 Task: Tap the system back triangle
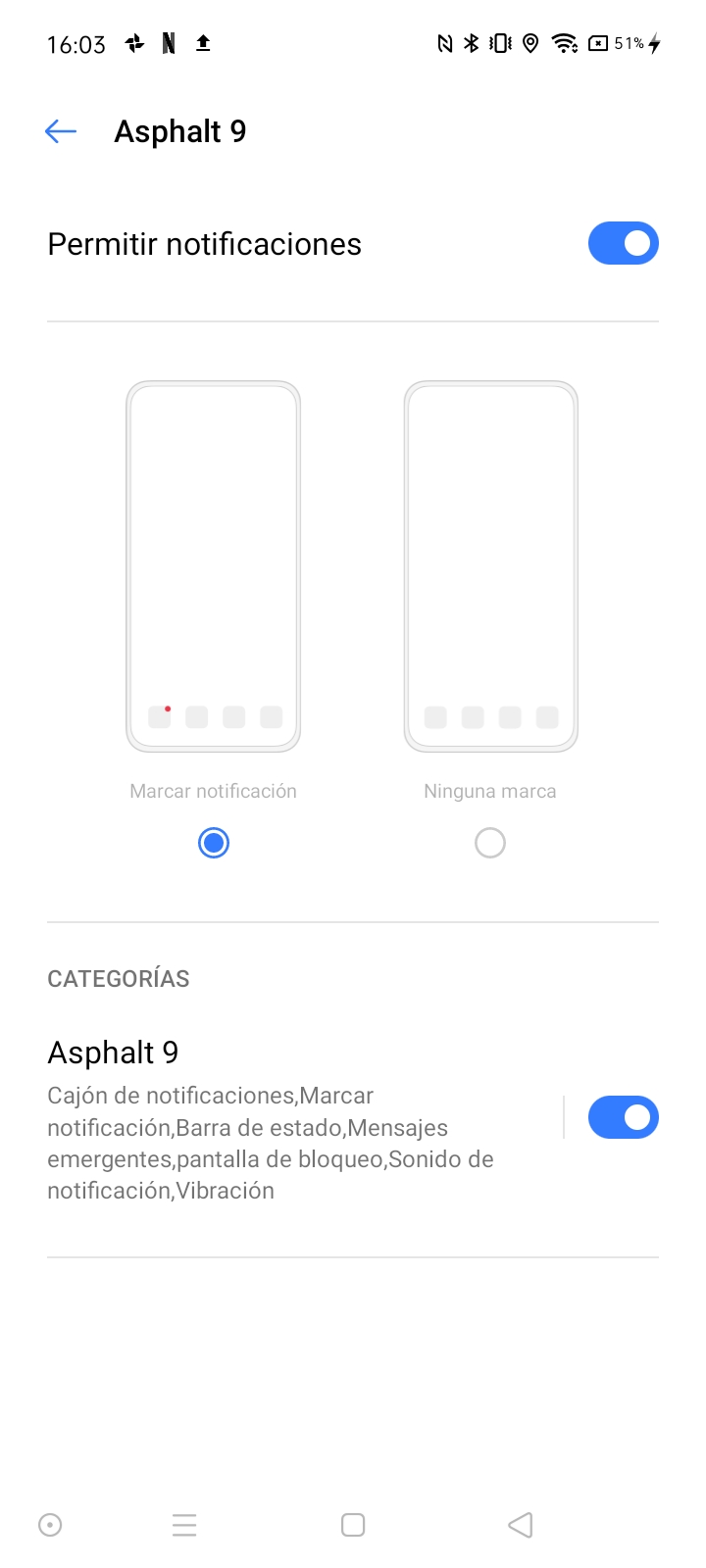521,1525
